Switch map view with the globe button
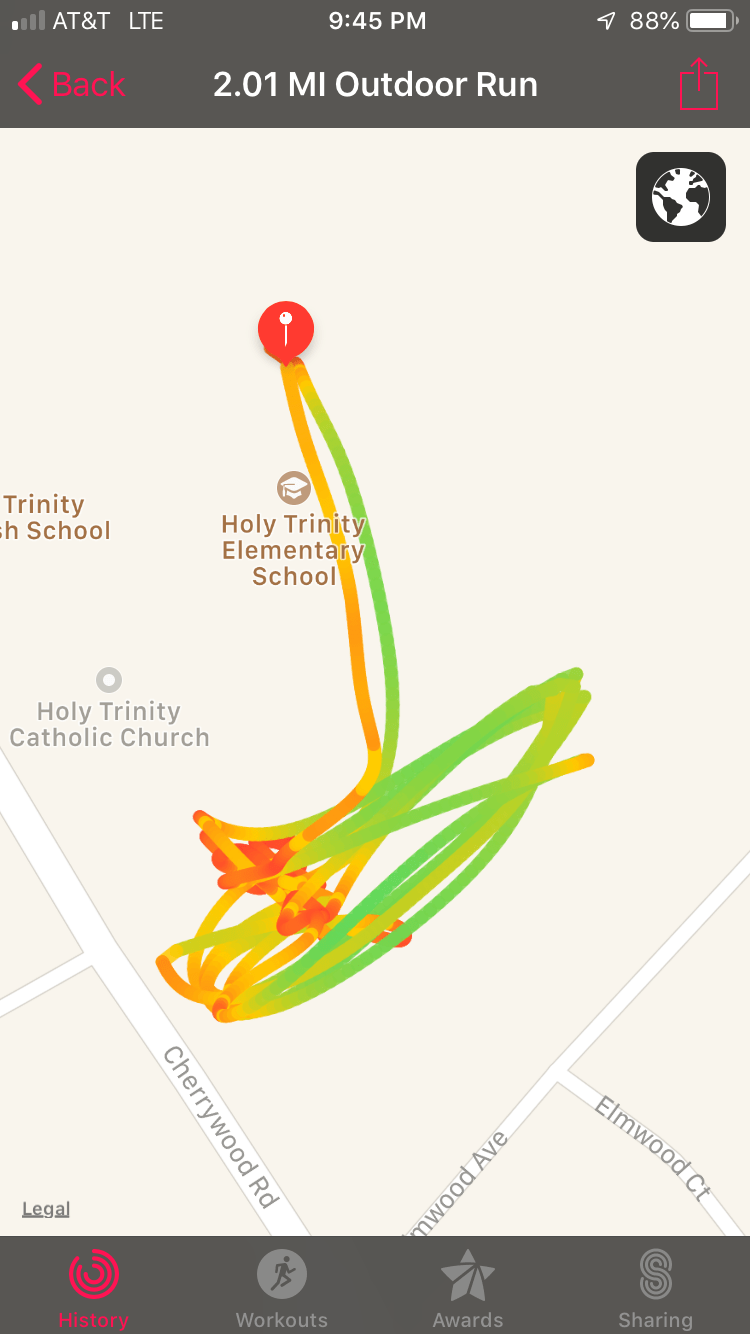Image resolution: width=750 pixels, height=1334 pixels. click(x=680, y=197)
